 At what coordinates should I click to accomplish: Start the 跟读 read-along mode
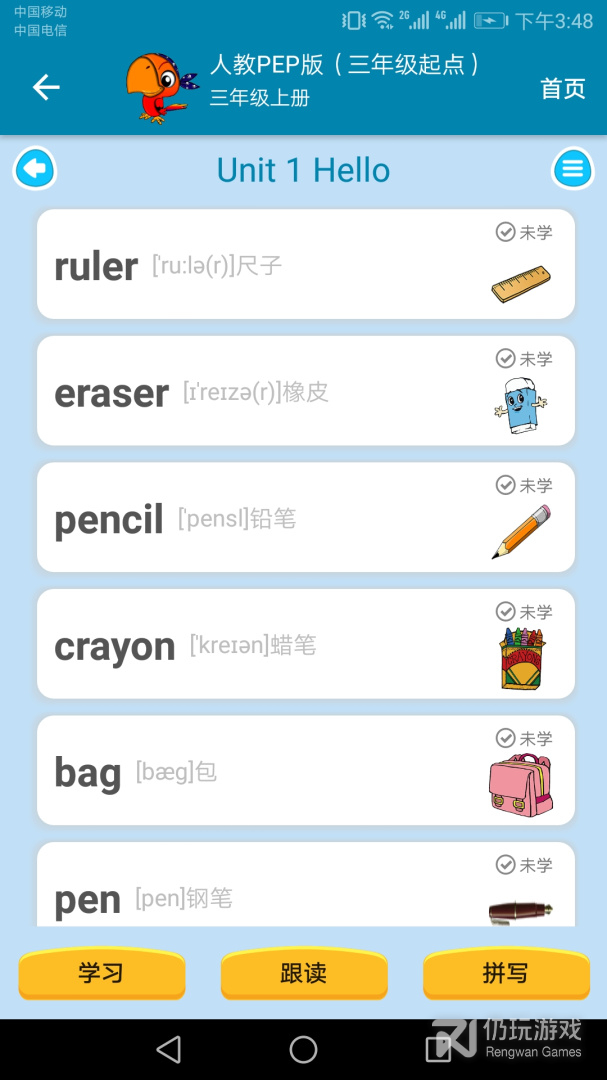pos(304,973)
